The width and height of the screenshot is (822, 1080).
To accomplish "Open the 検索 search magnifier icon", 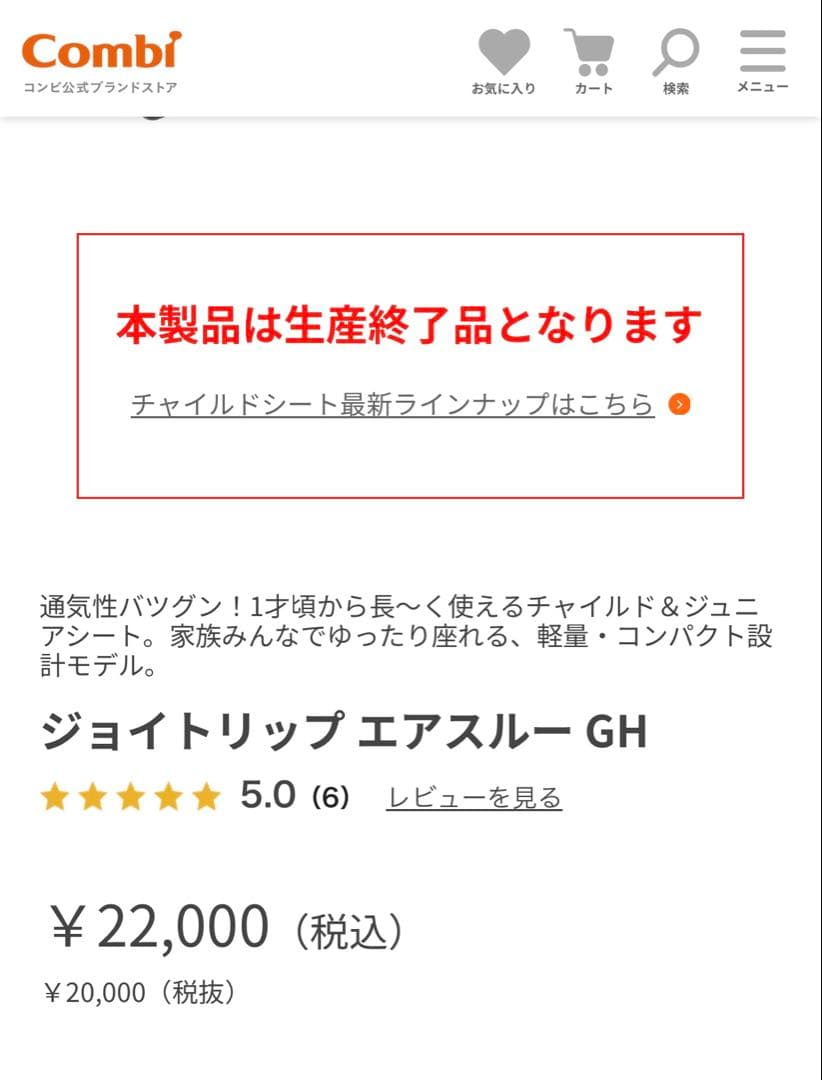I will (677, 48).
